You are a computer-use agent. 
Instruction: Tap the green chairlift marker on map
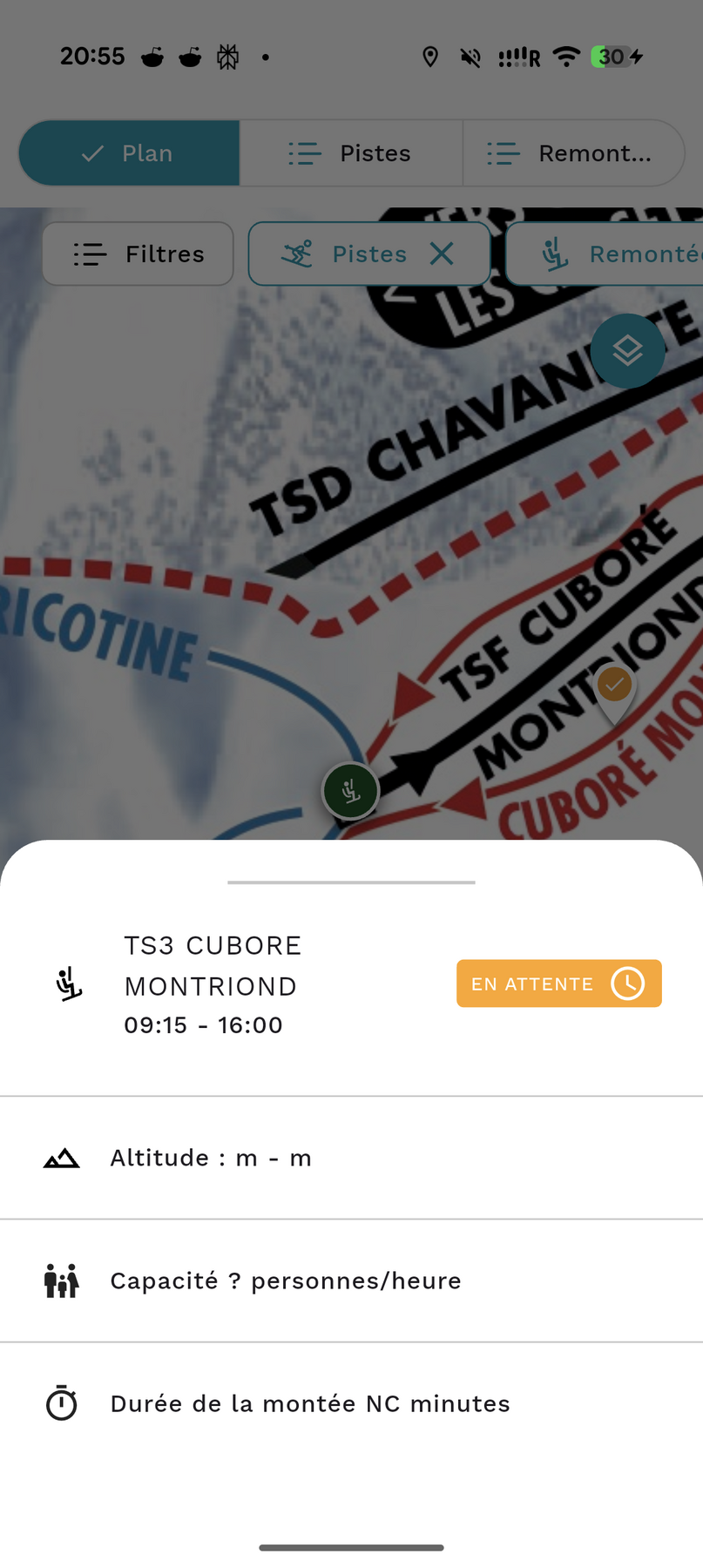coord(350,791)
